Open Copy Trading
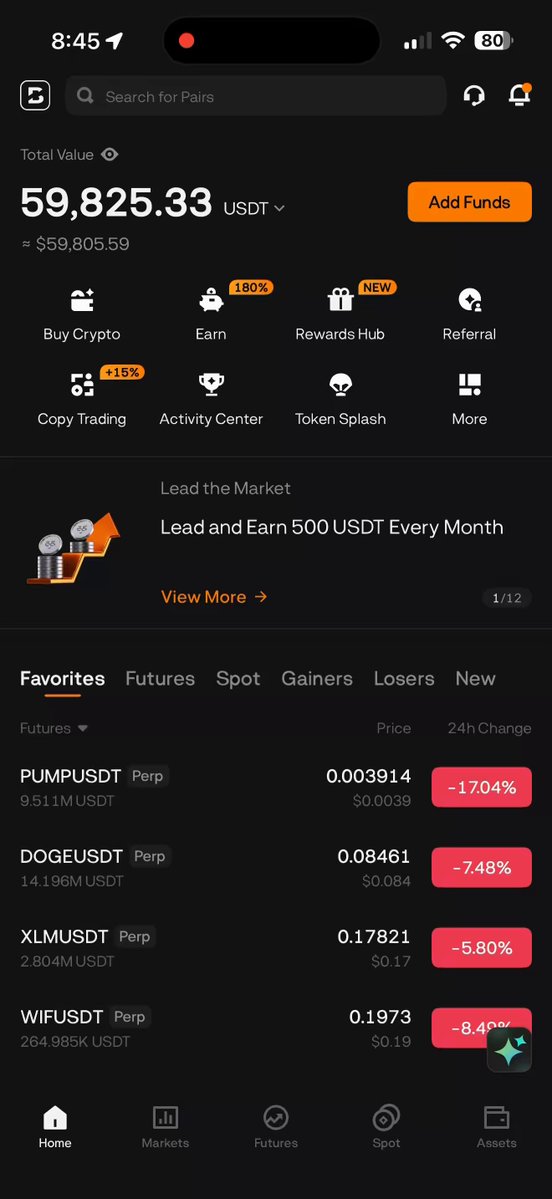Viewport: 552px width, 1199px height. 82,398
